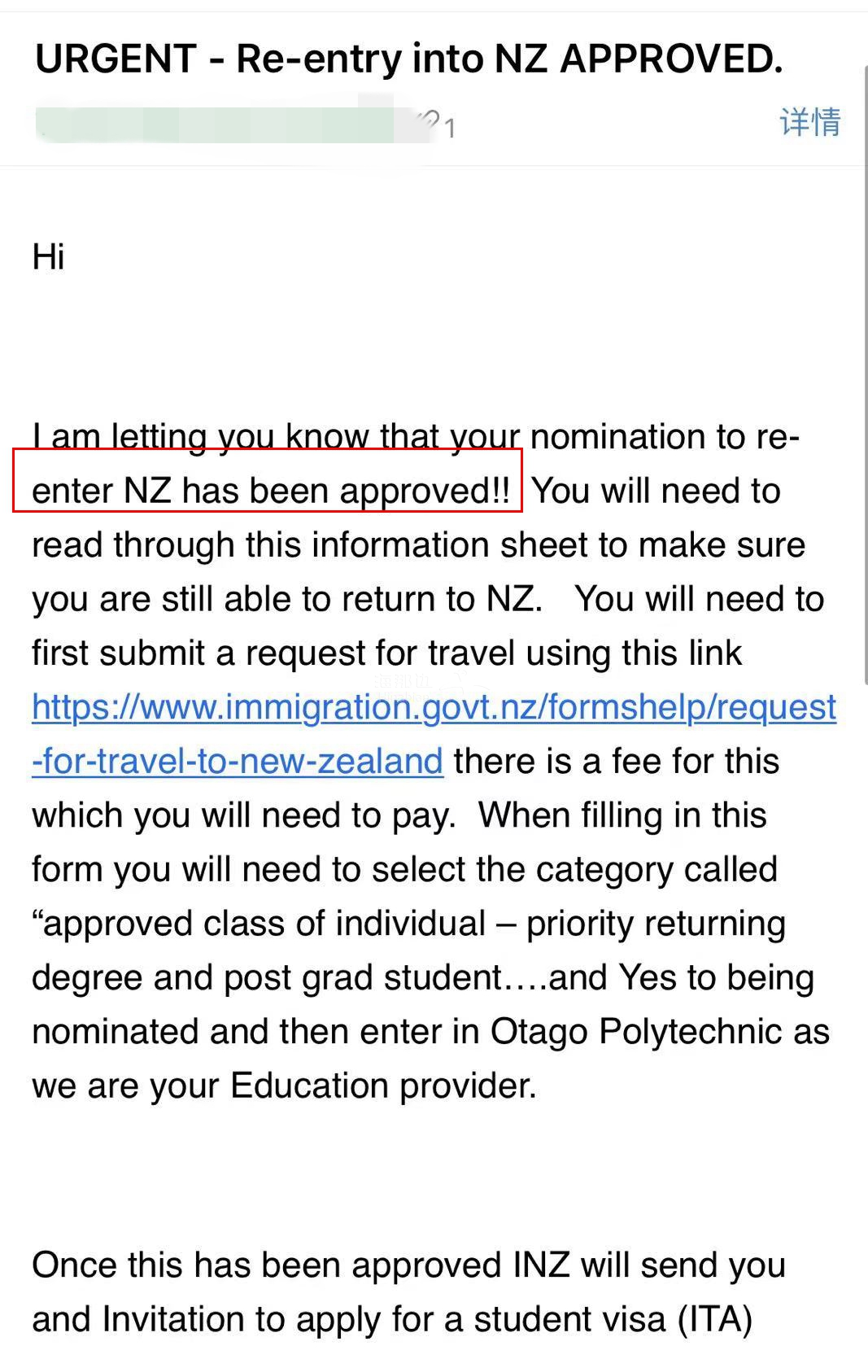Viewport: 868px width, 1372px height.
Task: Open the 详情 details link
Action: tap(809, 122)
